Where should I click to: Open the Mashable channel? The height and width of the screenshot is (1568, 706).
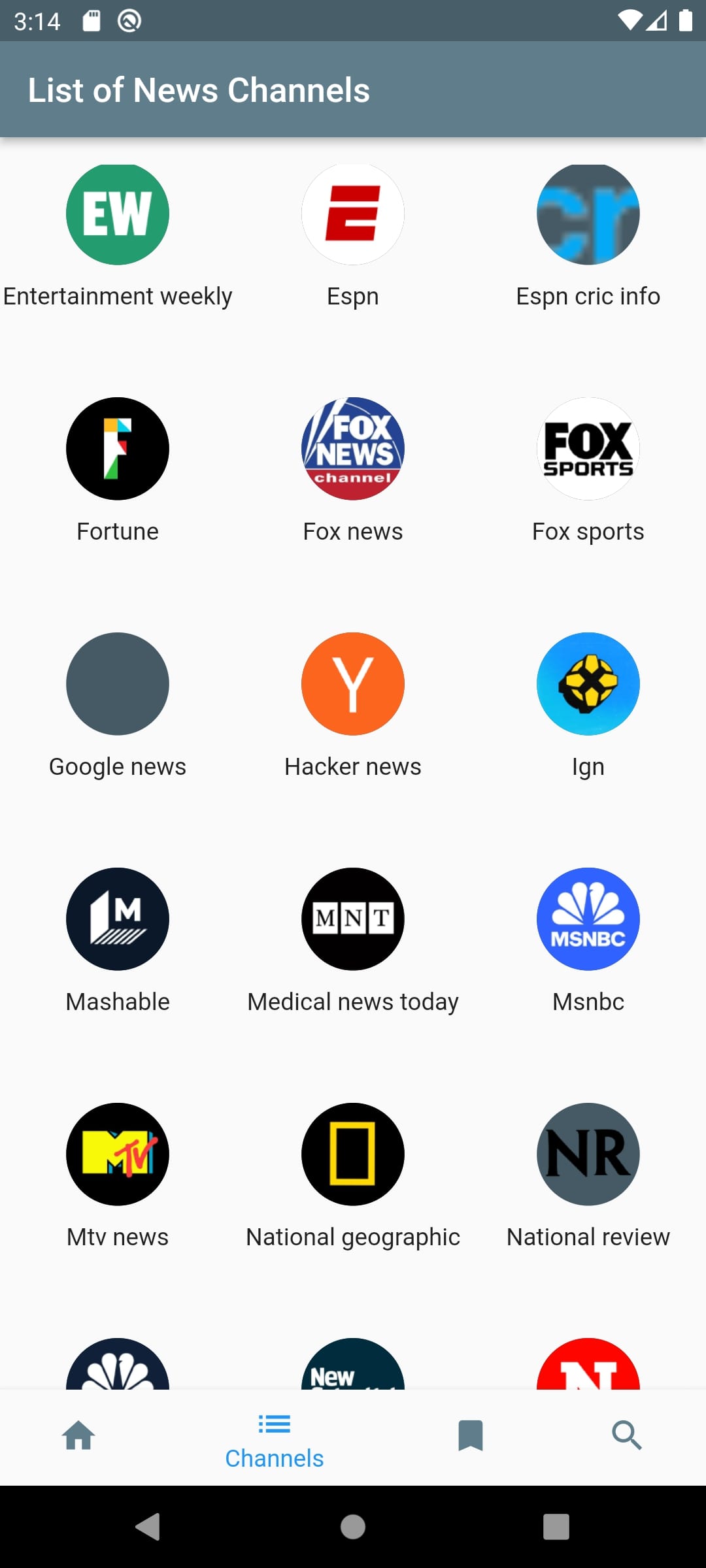coord(117,919)
